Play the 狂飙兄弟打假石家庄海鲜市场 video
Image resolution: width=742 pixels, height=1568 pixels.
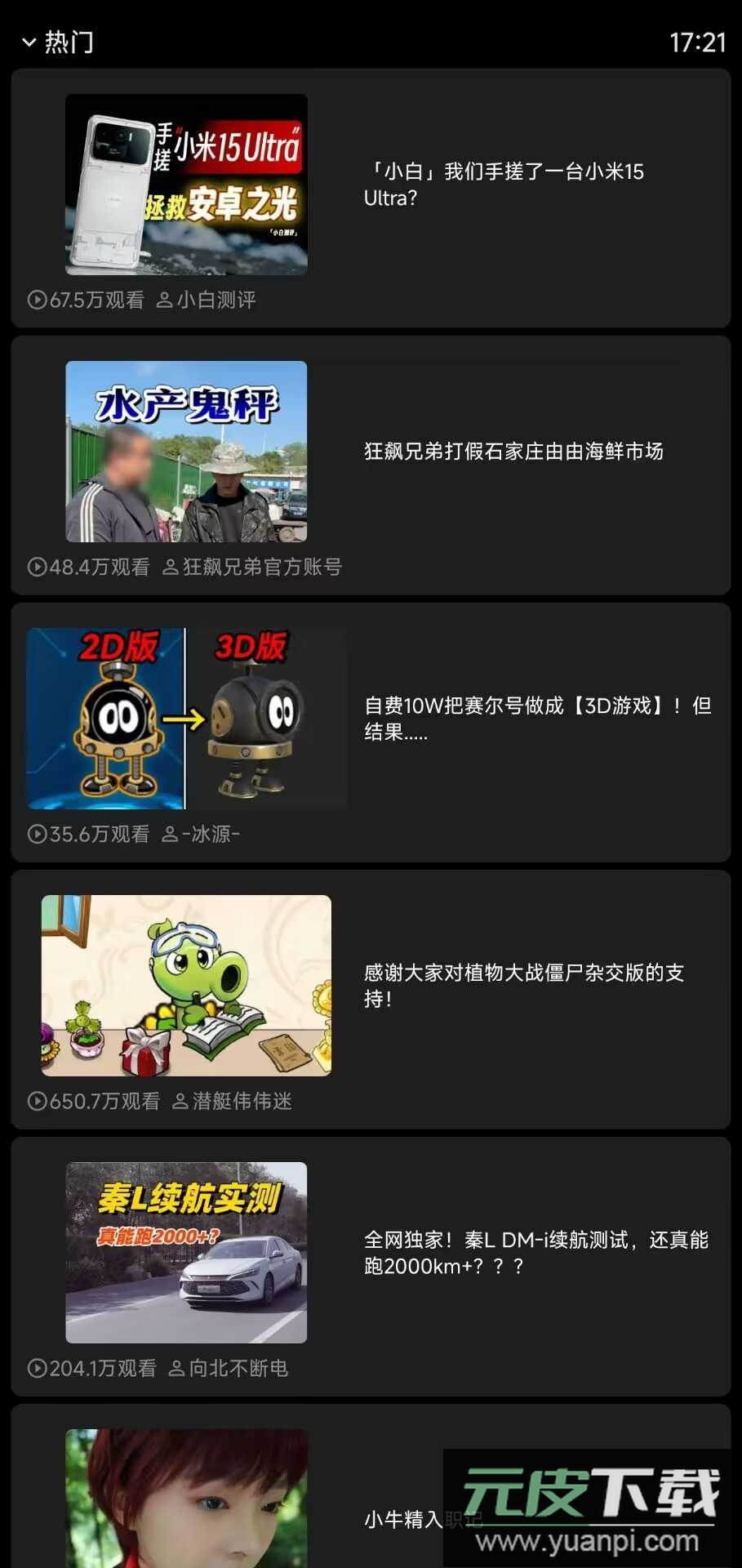click(x=371, y=465)
